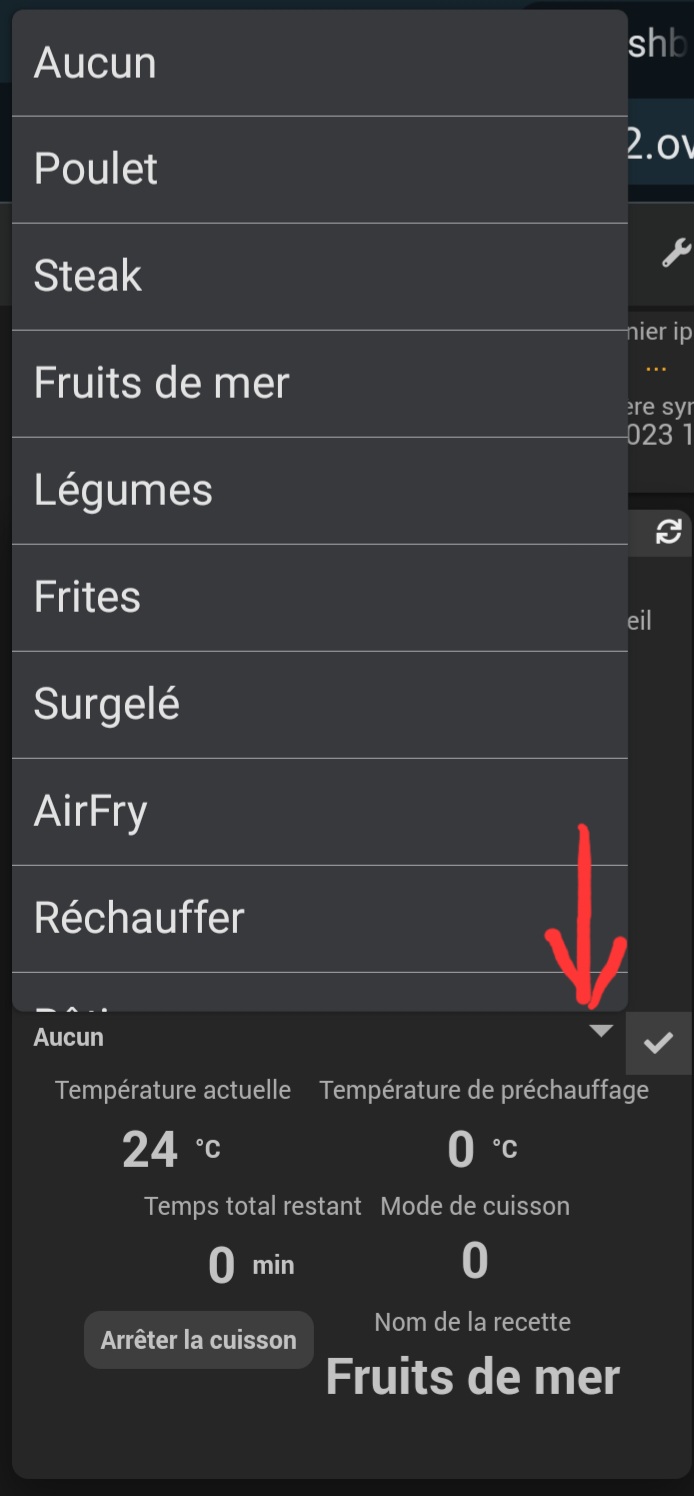This screenshot has width=694, height=1496.
Task: Select the Frites preset
Action: (319, 597)
